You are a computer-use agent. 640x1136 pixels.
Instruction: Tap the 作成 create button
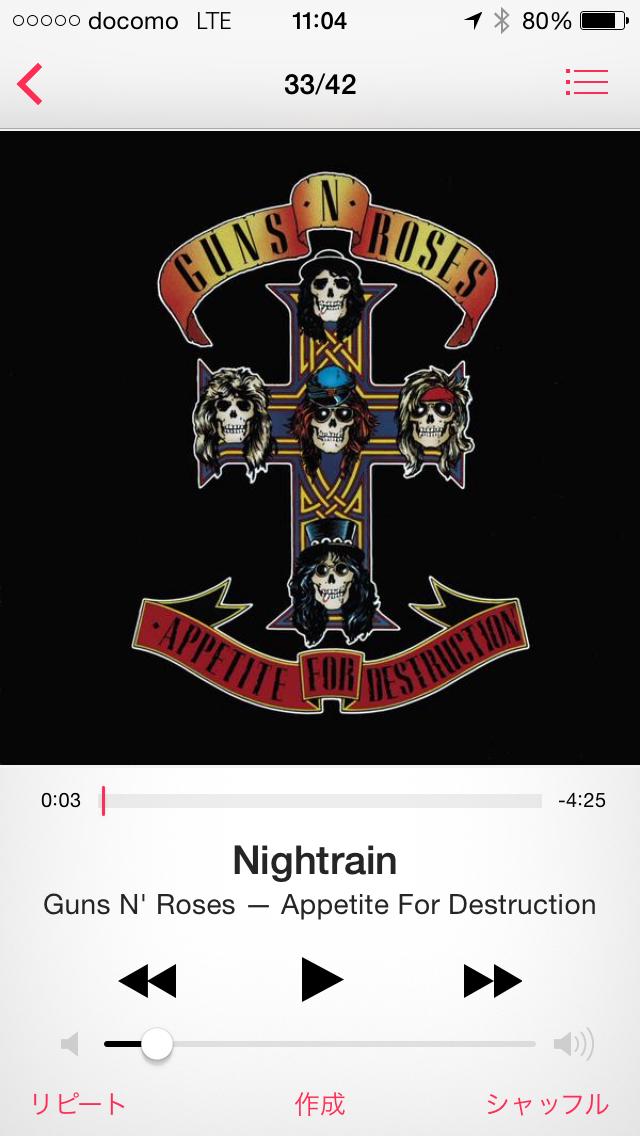point(320,1104)
